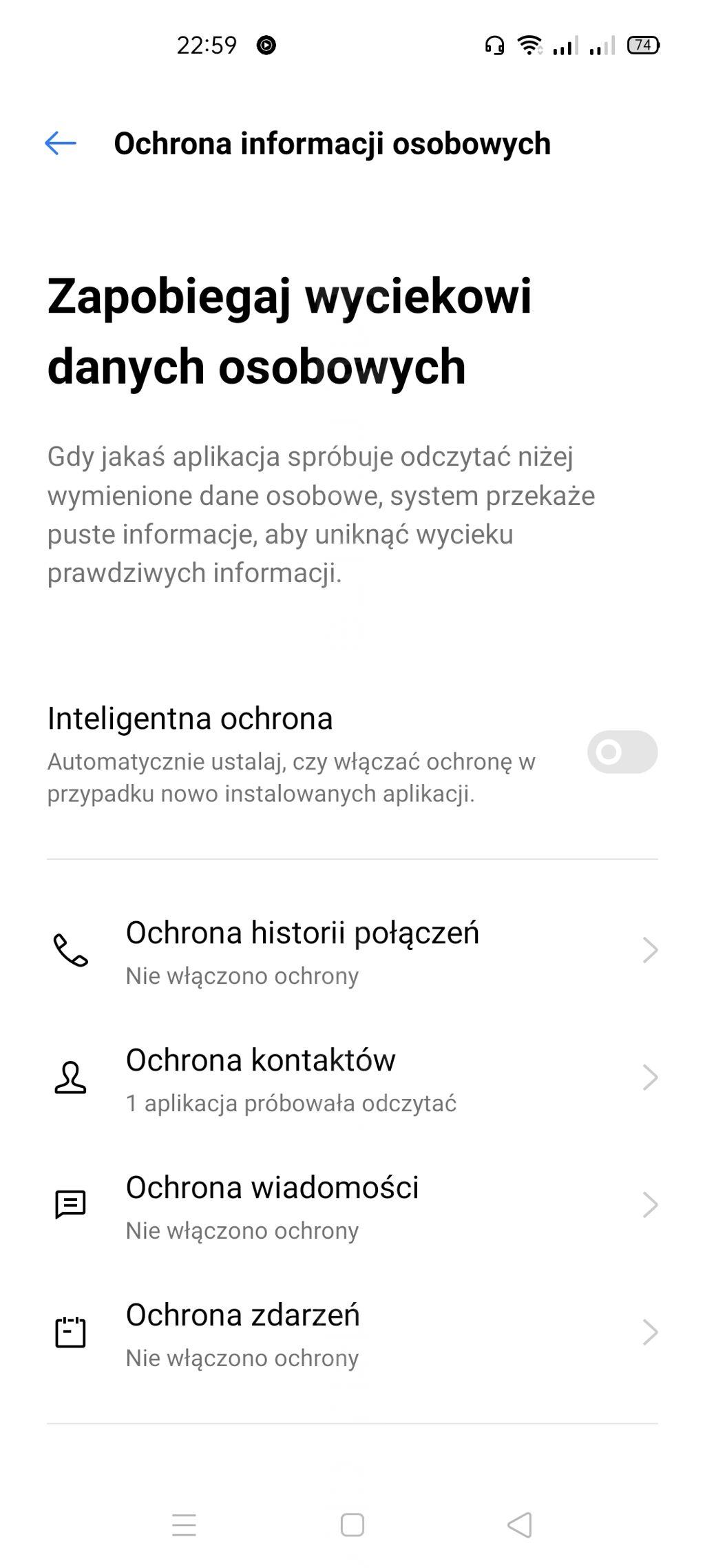Tap the system home button
The image size is (705, 1568).
coord(352,1525)
